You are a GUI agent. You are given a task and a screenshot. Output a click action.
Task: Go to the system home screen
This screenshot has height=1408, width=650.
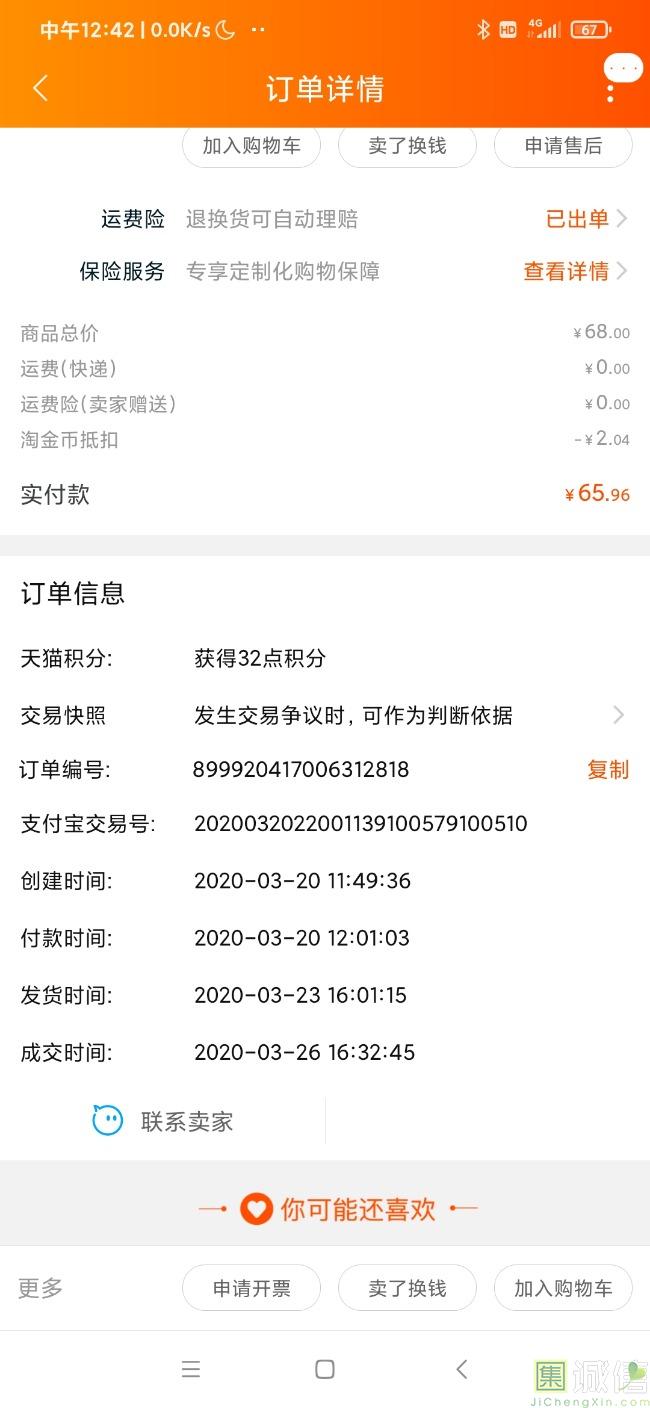(x=324, y=1369)
